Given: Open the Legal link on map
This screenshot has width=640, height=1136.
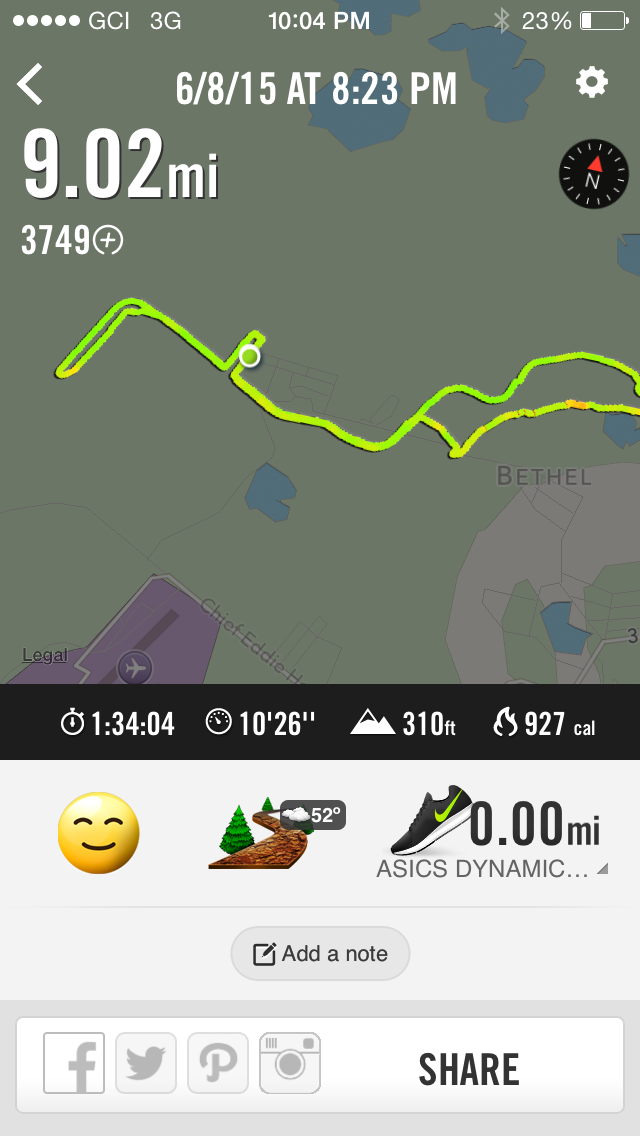Looking at the screenshot, I should tap(45, 656).
